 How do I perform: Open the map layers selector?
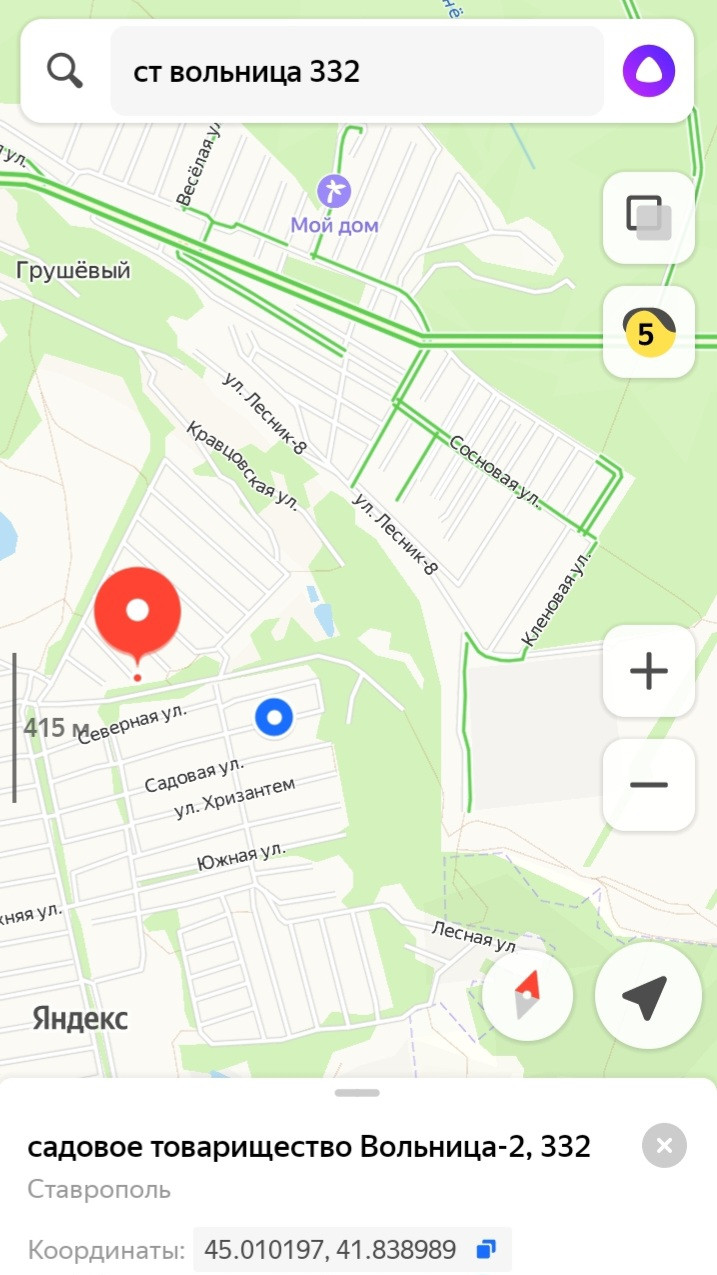[x=649, y=218]
